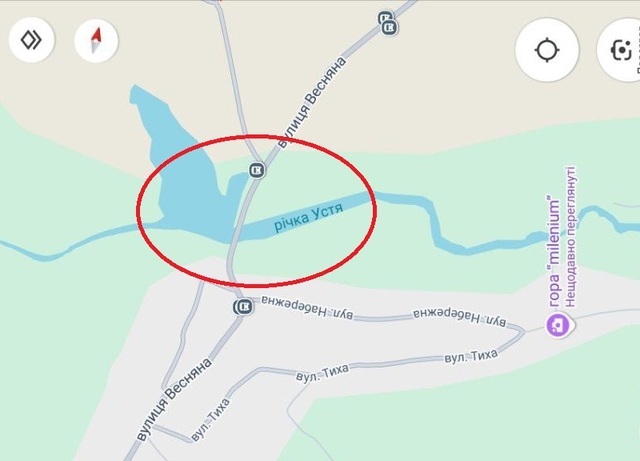The height and width of the screenshot is (461, 640).
Task: Center the map on my location
Action: pos(547,50)
